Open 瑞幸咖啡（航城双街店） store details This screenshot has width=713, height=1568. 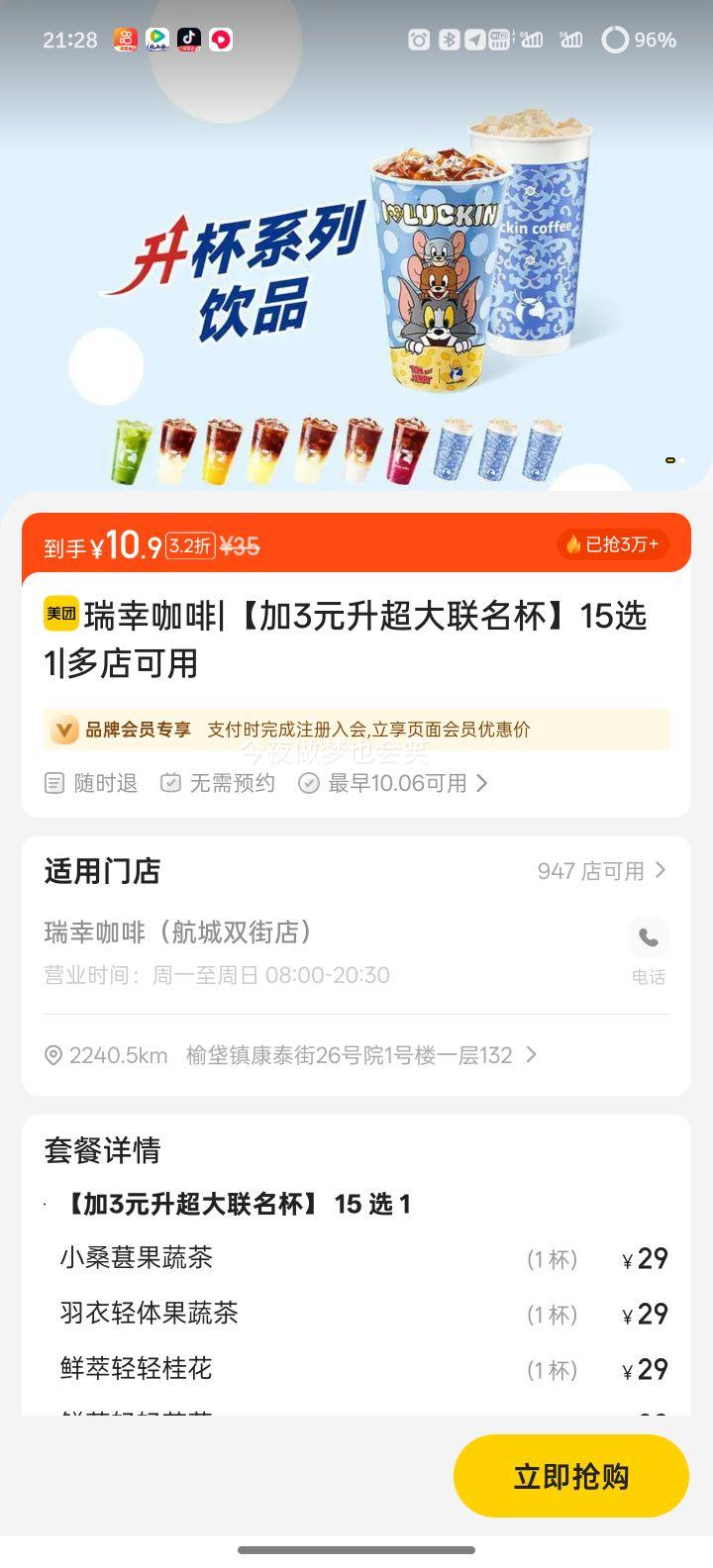[x=178, y=932]
